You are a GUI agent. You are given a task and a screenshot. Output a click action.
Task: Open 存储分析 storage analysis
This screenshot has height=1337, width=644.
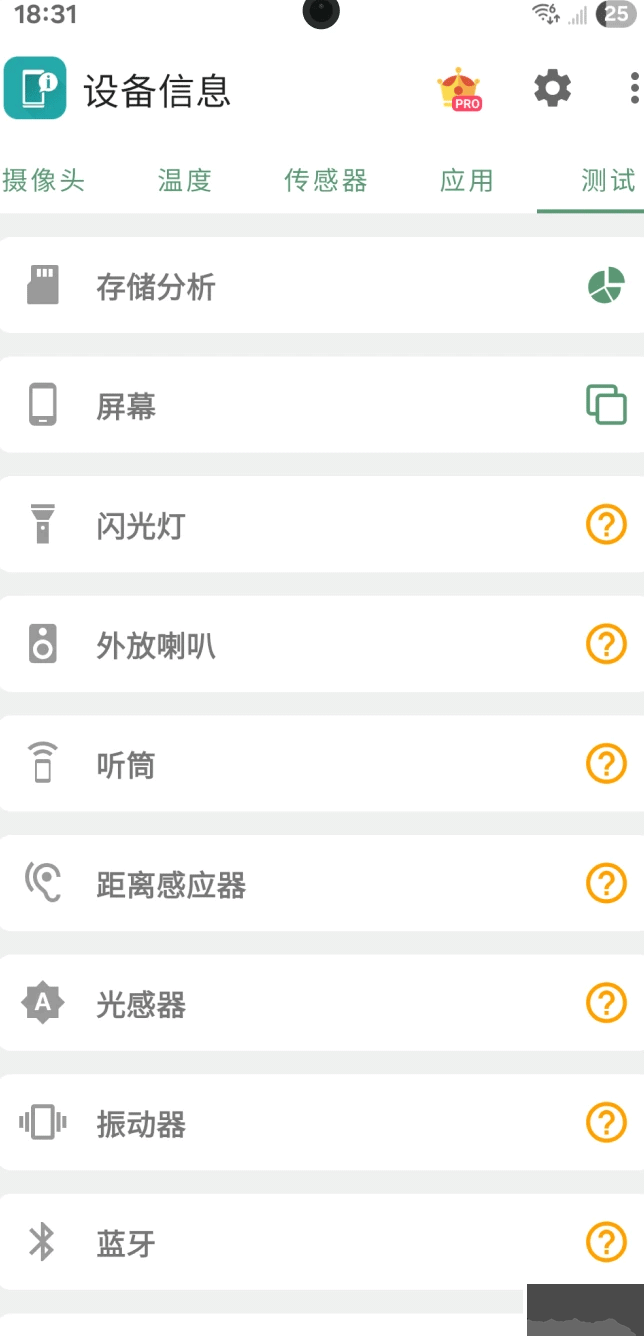tap(320, 287)
